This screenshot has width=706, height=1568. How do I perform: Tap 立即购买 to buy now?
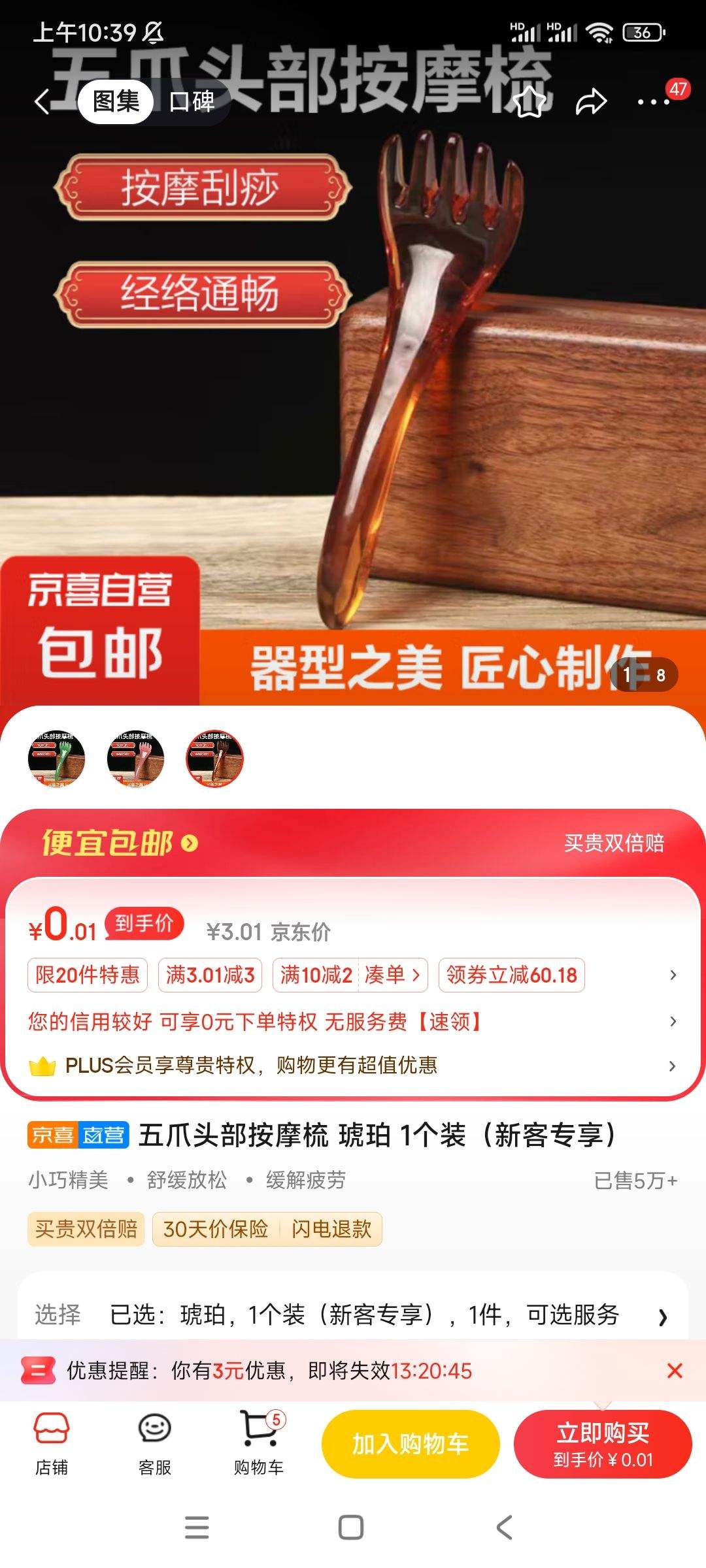(603, 1444)
